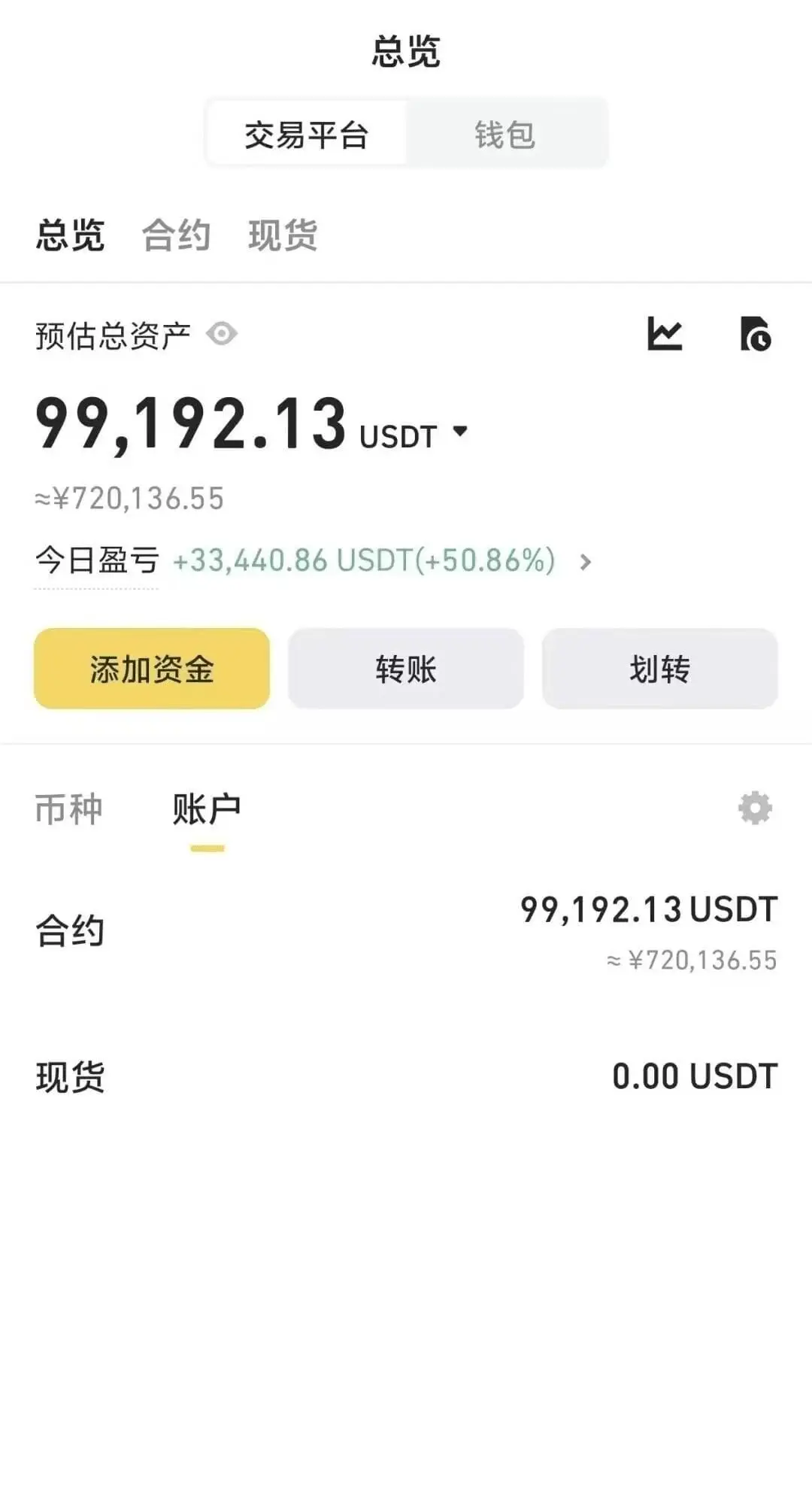This screenshot has height=1505, width=812.
Task: Open the asset analysis chart icon
Action: [x=665, y=334]
